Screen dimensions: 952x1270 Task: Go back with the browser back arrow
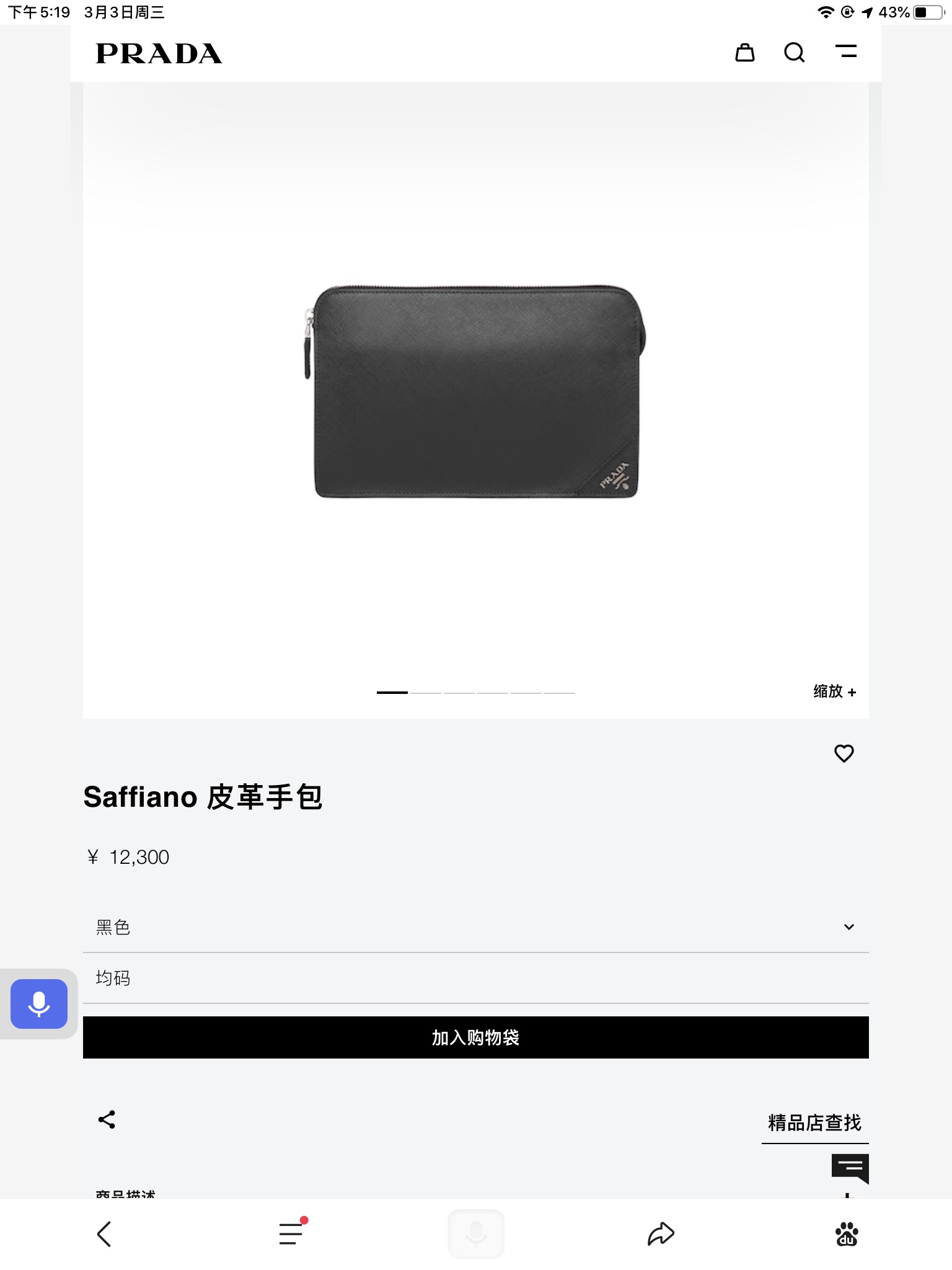click(x=104, y=1234)
